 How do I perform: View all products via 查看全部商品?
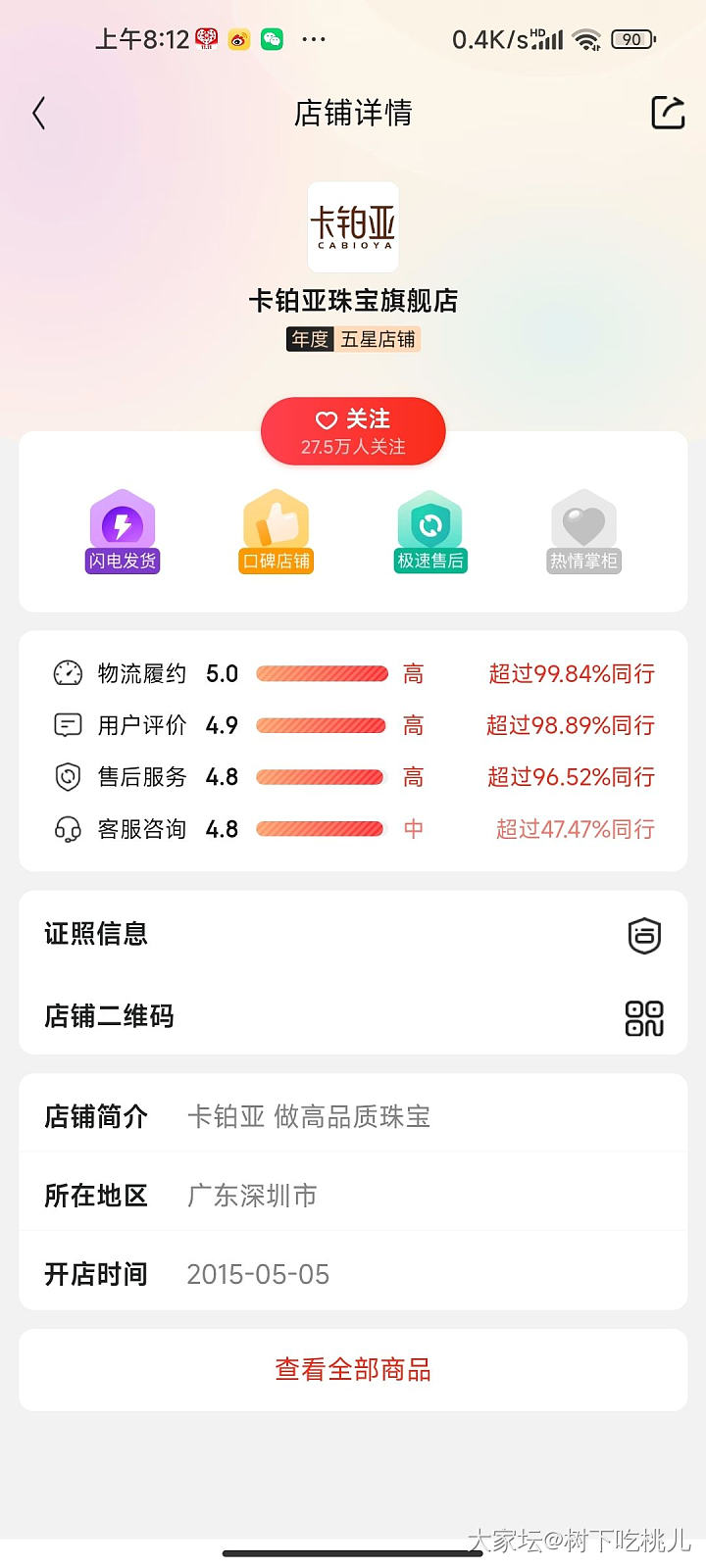point(353,1369)
